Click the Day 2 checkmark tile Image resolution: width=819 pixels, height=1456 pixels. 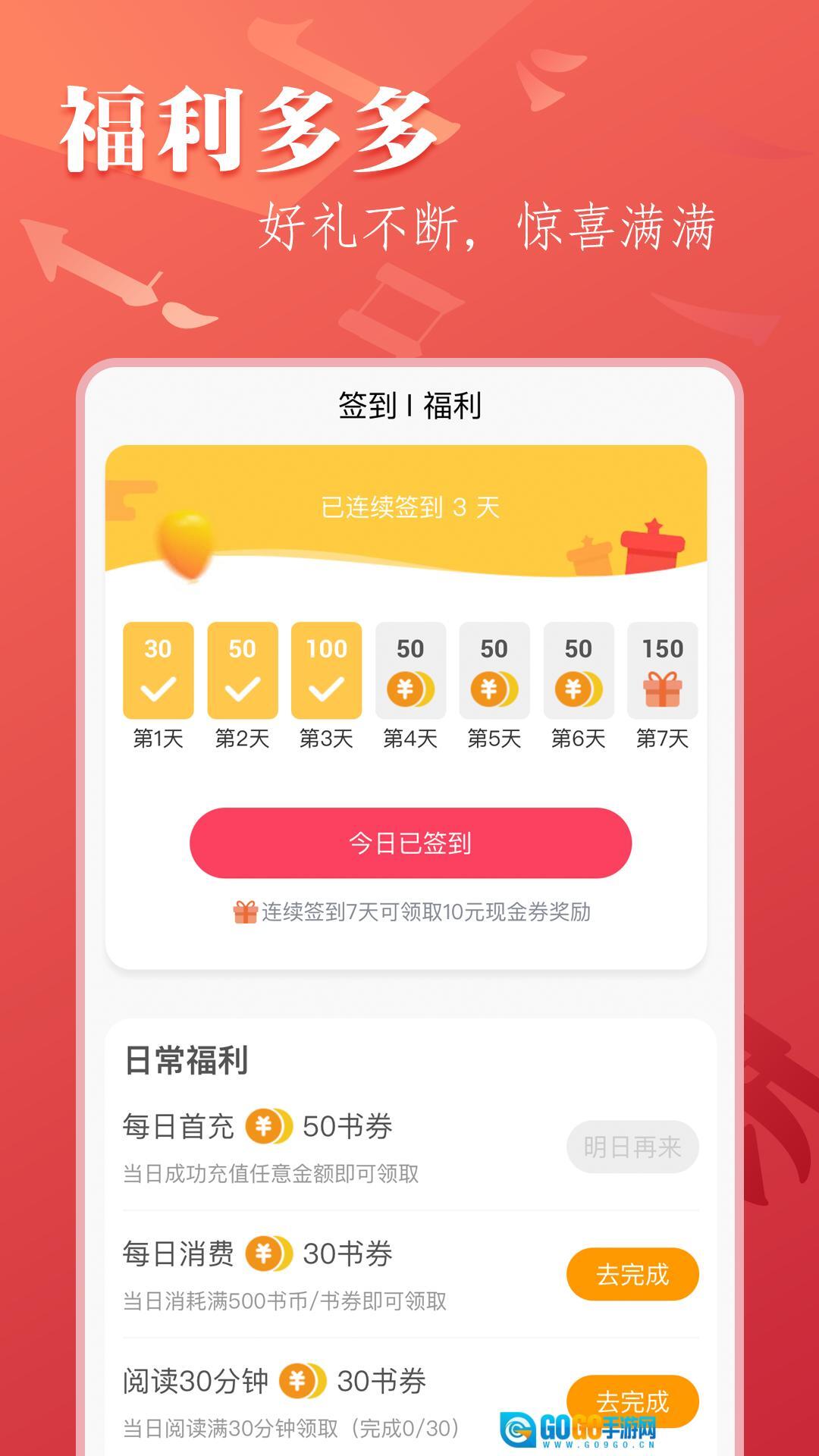(x=242, y=690)
